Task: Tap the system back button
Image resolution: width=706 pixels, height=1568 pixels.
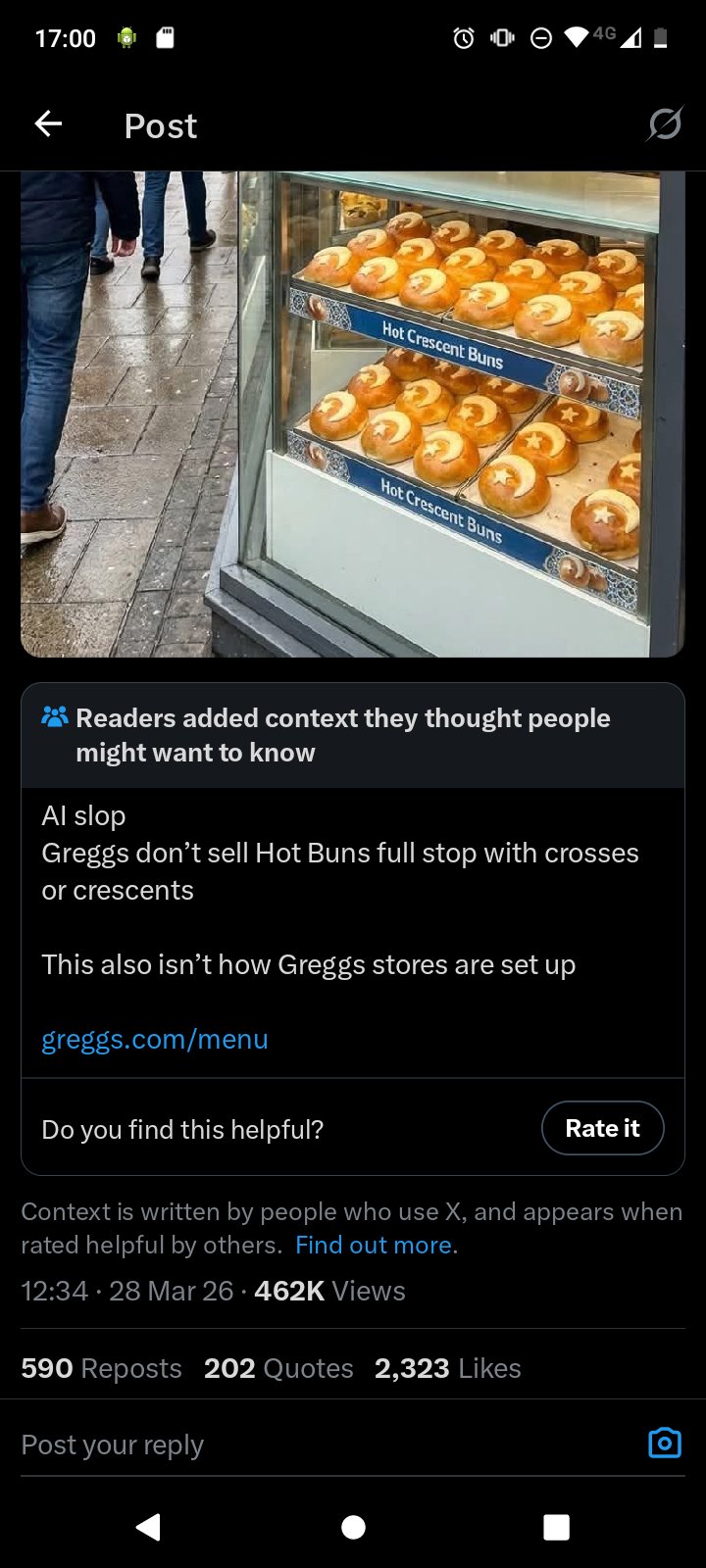Action: (148, 1527)
